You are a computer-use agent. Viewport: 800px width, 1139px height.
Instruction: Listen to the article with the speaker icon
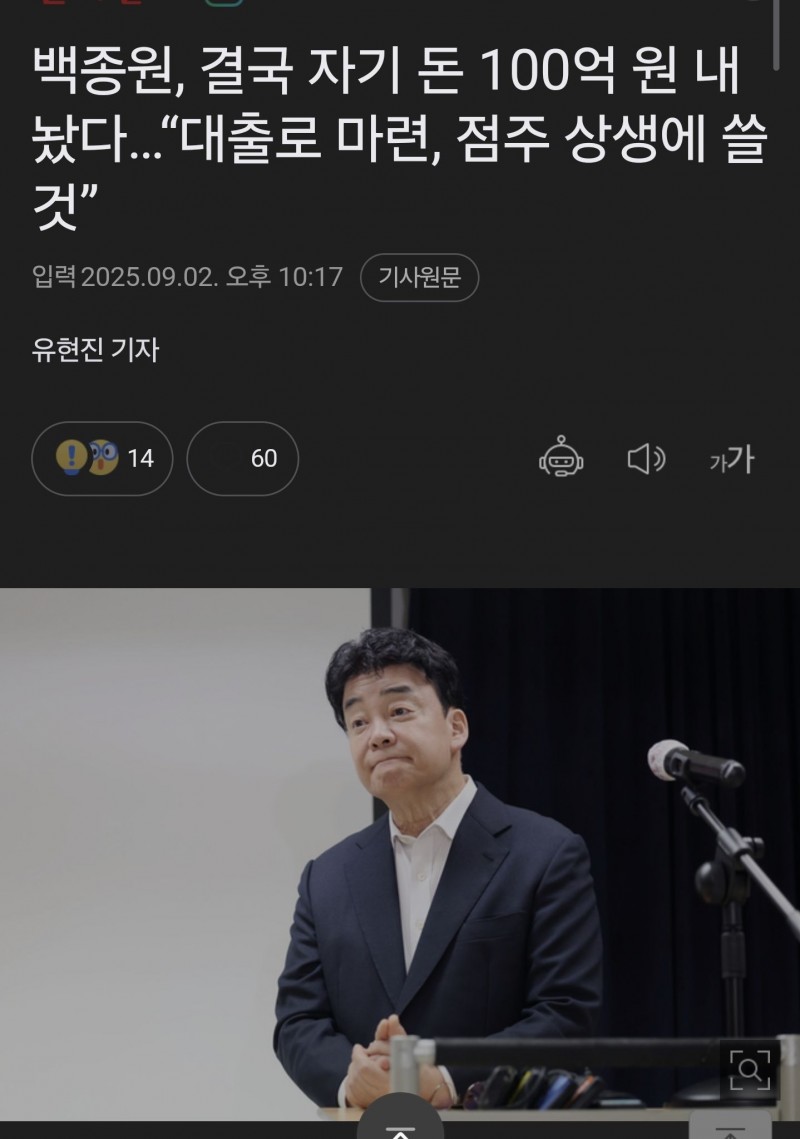[646, 459]
